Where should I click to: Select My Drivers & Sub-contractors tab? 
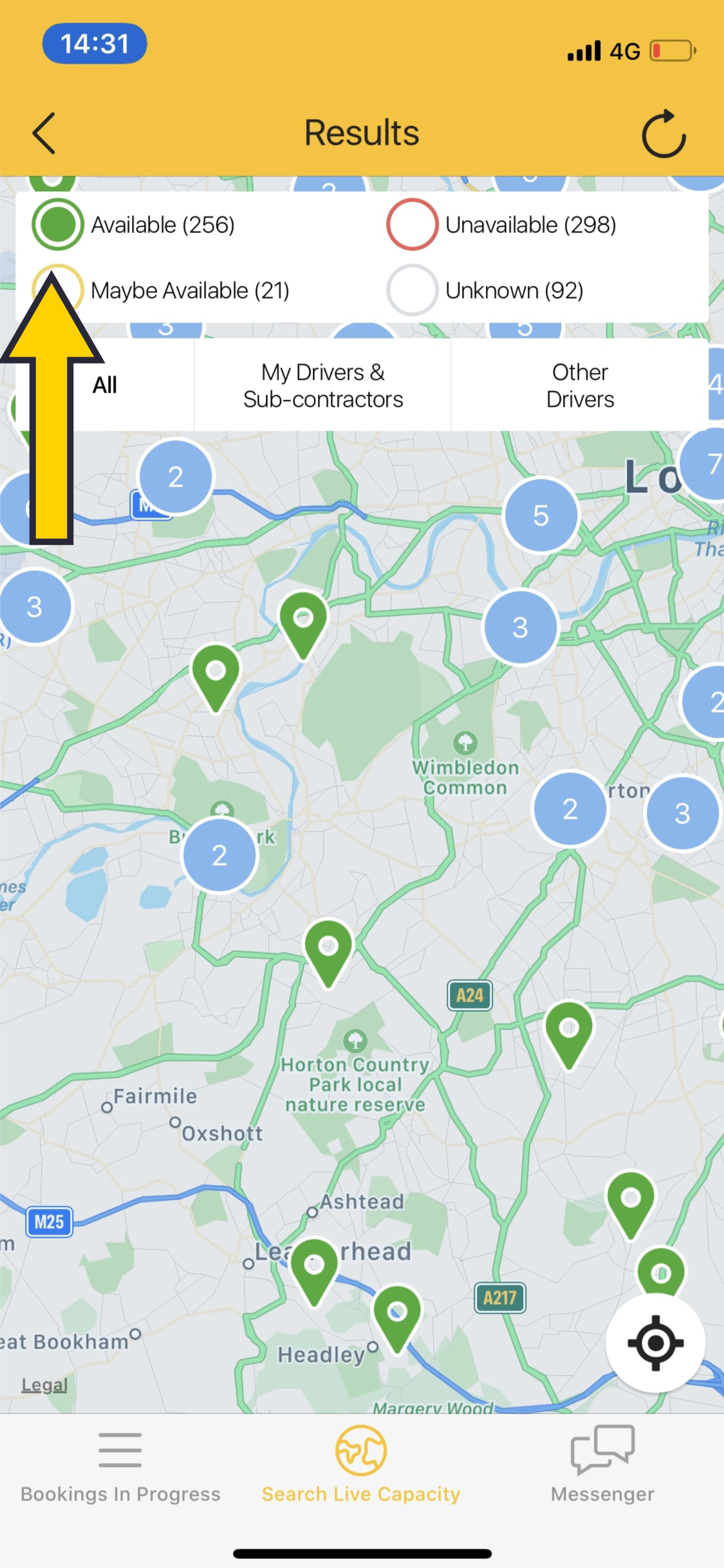322,385
